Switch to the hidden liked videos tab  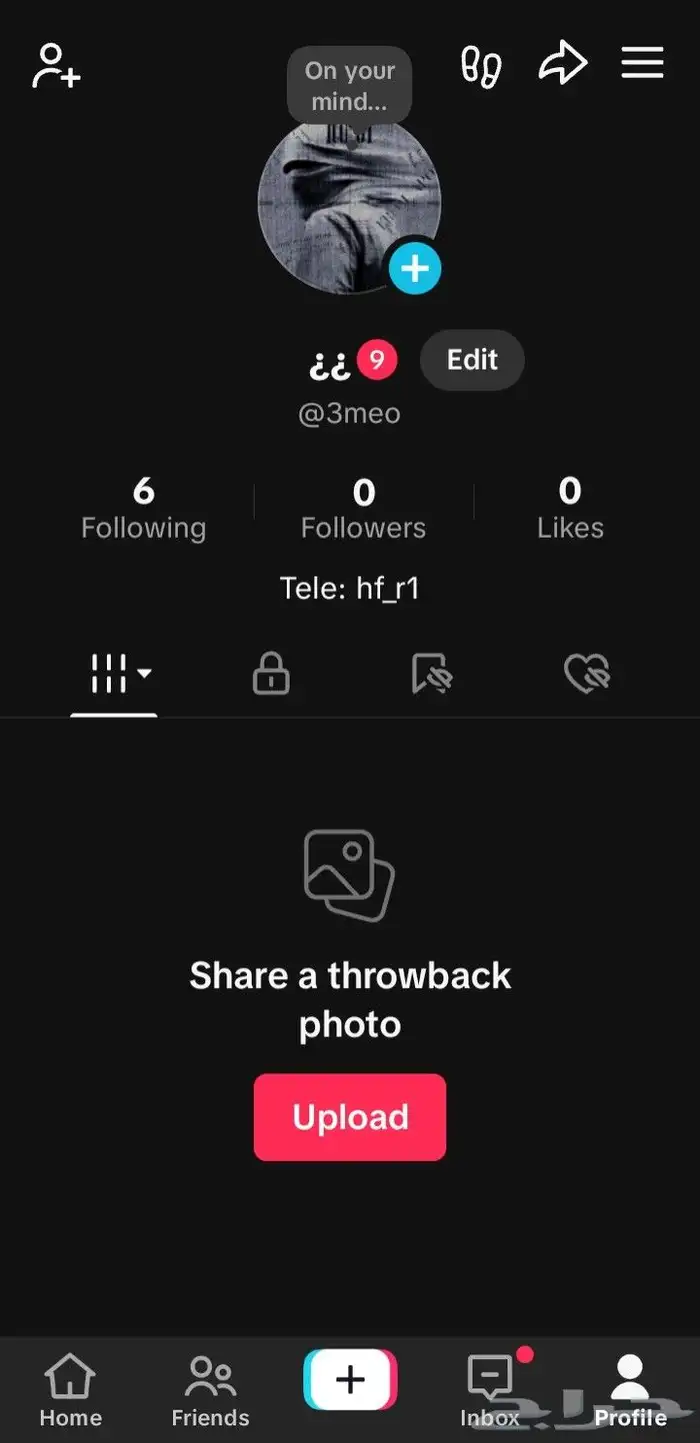pyautogui.click(x=587, y=675)
